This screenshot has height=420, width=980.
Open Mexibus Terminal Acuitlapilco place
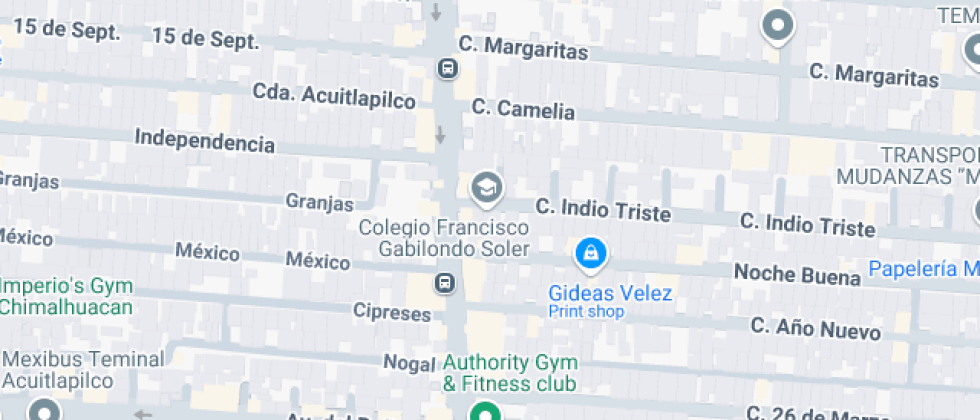point(42,409)
